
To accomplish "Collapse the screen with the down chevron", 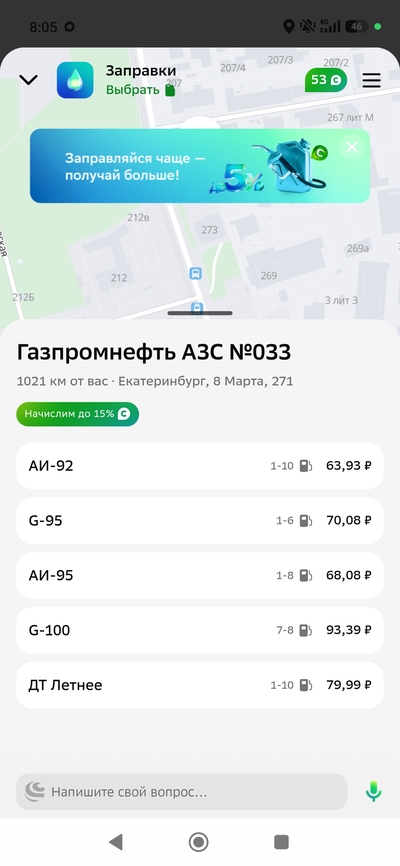I will coord(28,80).
